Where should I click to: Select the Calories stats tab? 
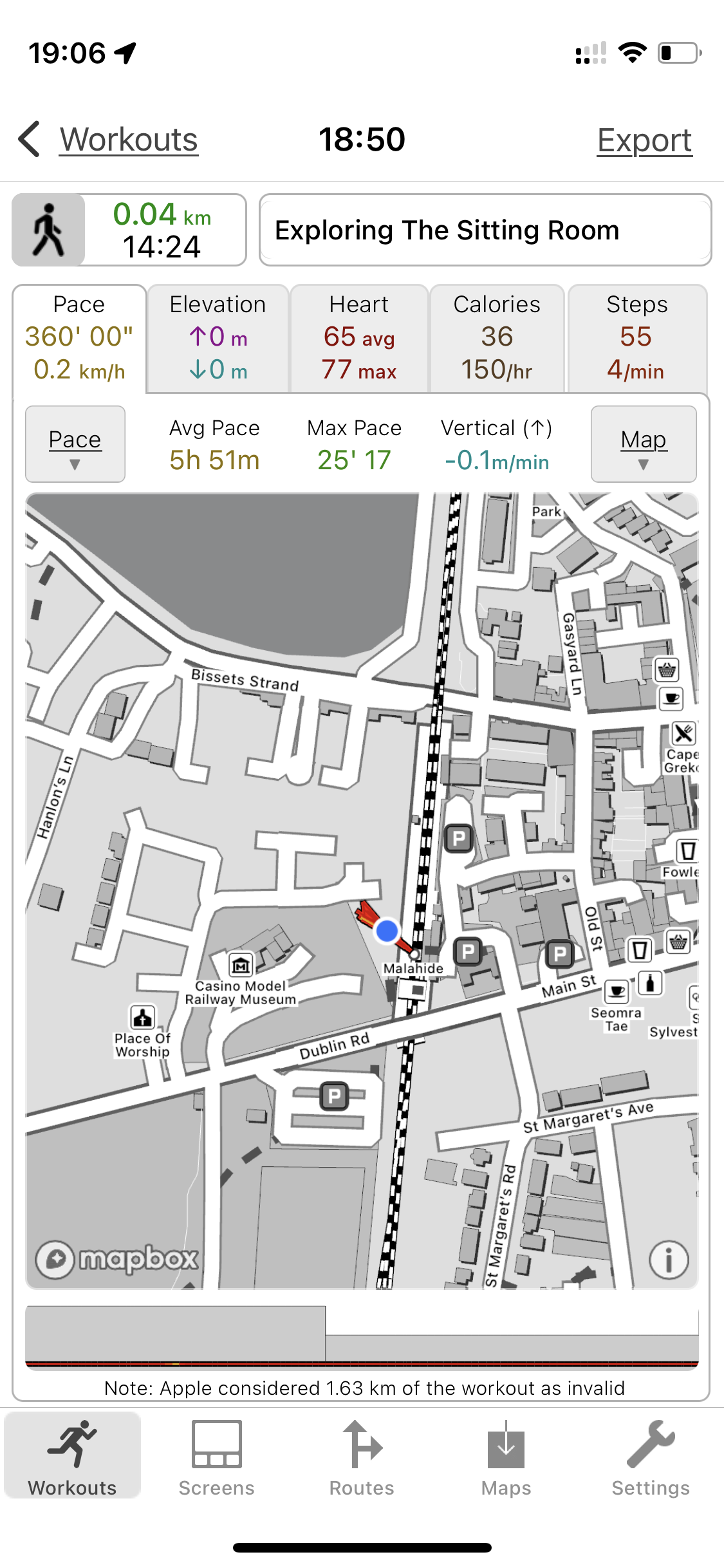pyautogui.click(x=497, y=338)
